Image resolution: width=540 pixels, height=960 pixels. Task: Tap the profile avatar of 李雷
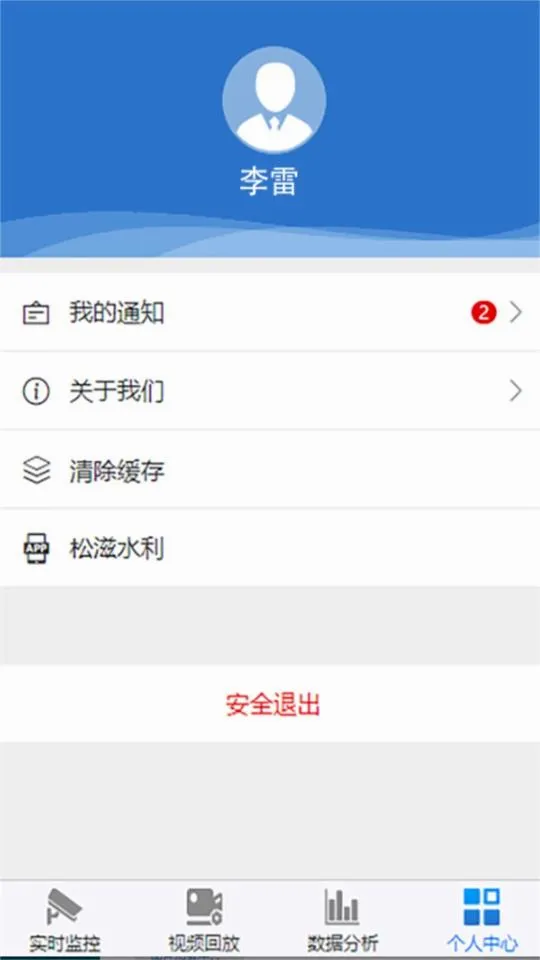[274, 99]
